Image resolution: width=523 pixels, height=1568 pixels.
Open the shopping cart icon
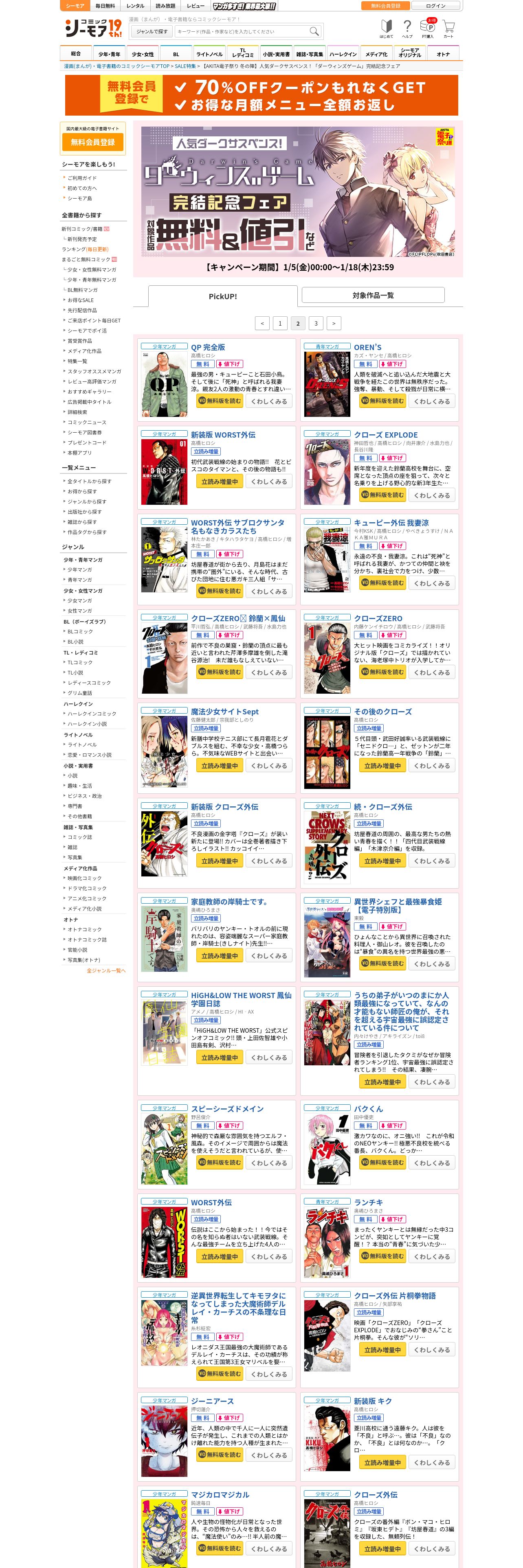pos(449,27)
